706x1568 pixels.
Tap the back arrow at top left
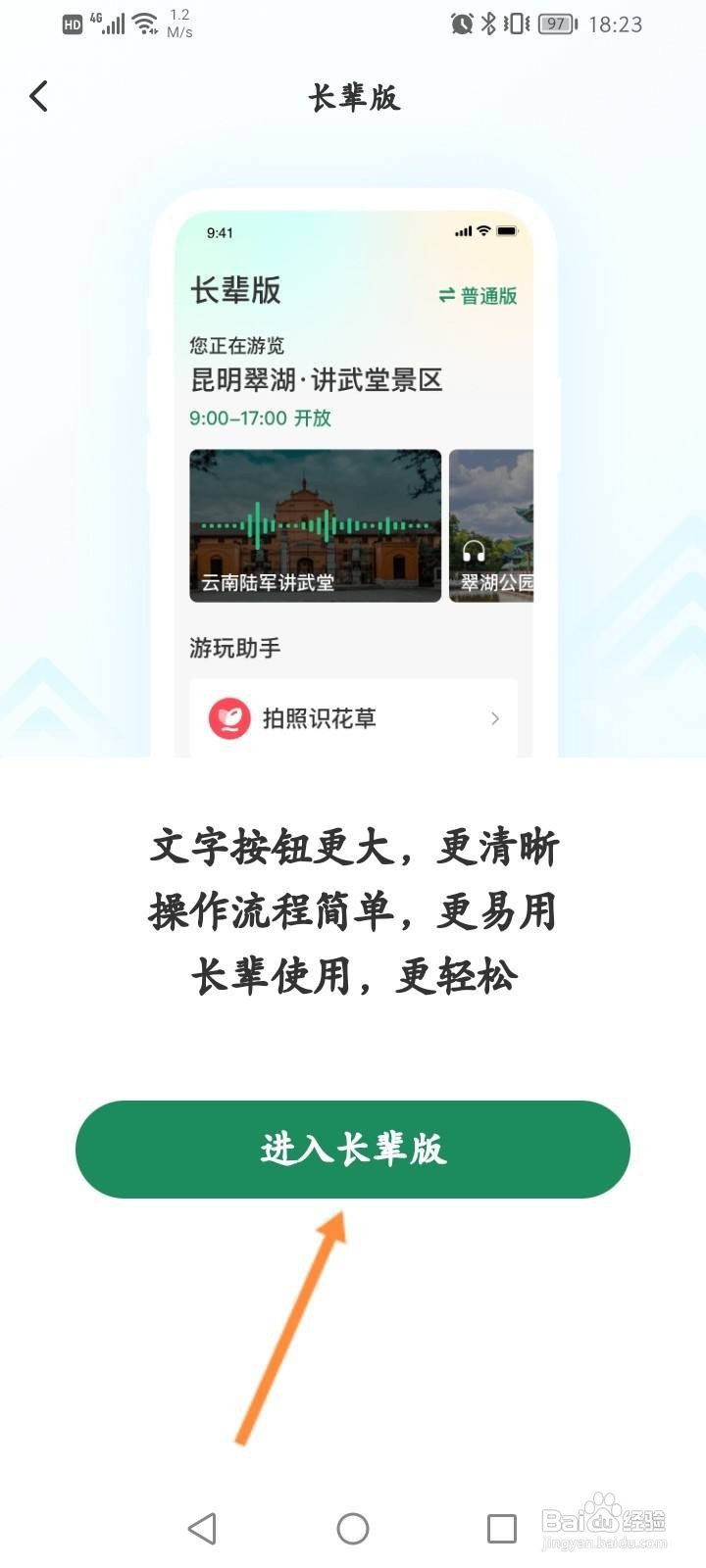pyautogui.click(x=38, y=96)
